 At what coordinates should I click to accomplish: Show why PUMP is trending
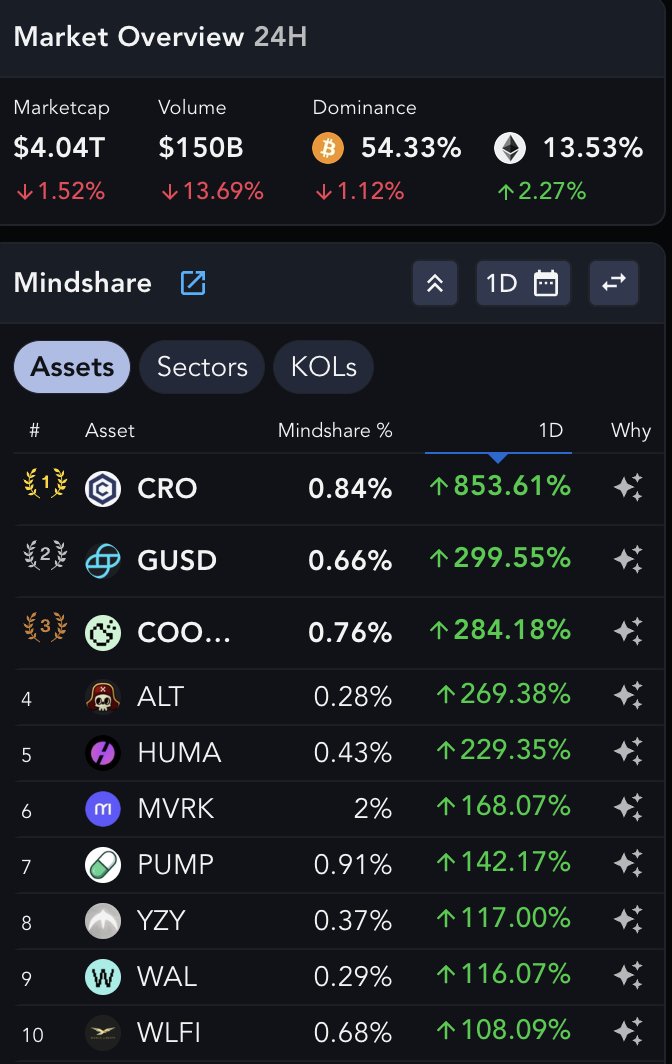coord(628,863)
